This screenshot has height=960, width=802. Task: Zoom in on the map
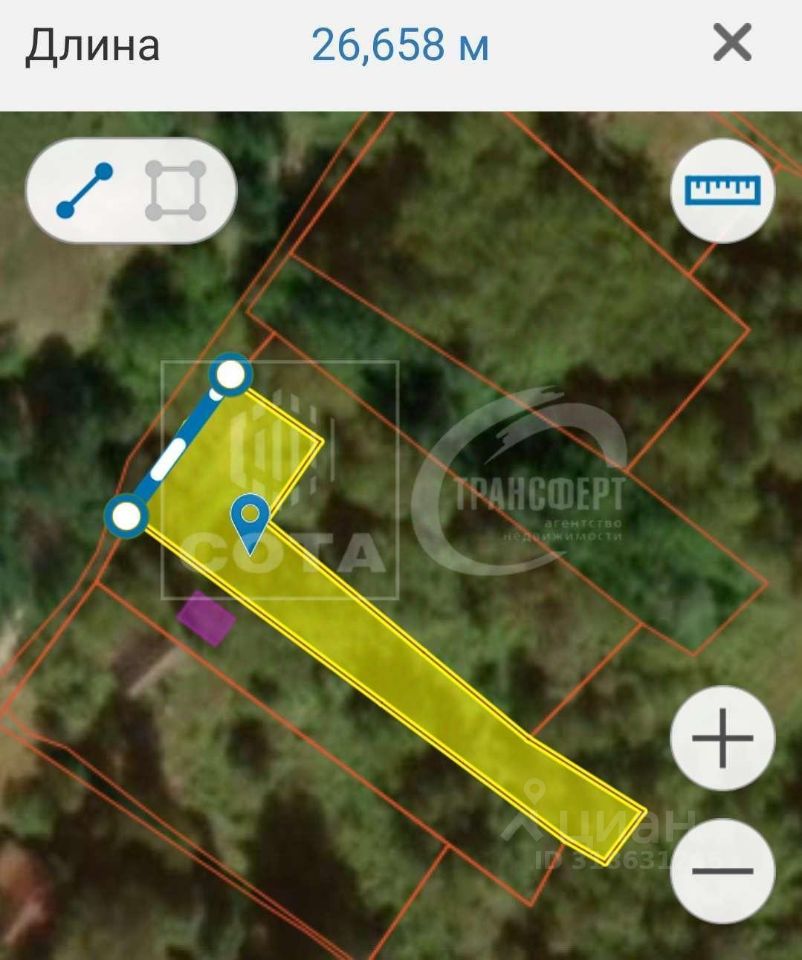(x=723, y=740)
